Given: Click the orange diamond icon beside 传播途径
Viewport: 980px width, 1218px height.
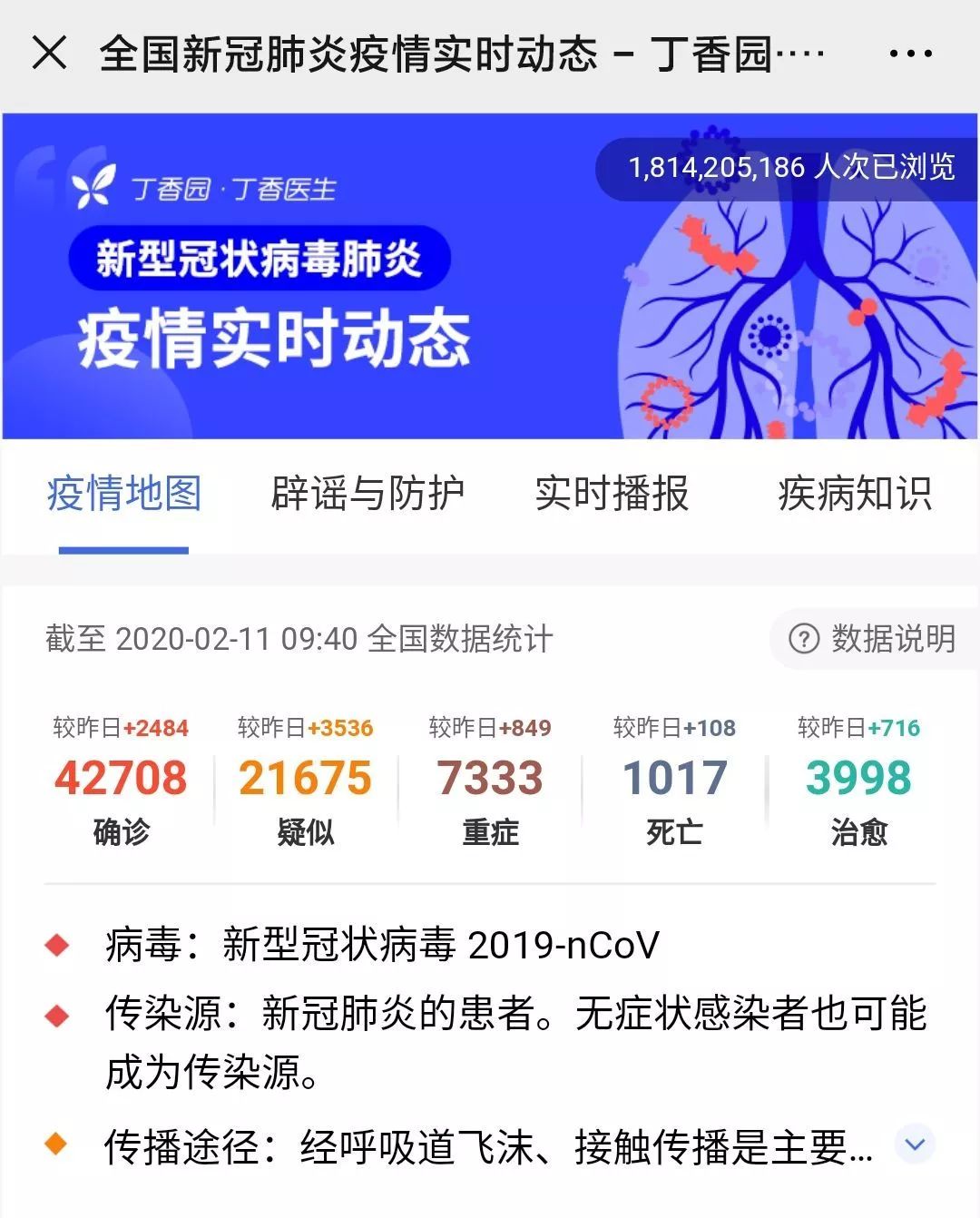Looking at the screenshot, I should (54, 1145).
